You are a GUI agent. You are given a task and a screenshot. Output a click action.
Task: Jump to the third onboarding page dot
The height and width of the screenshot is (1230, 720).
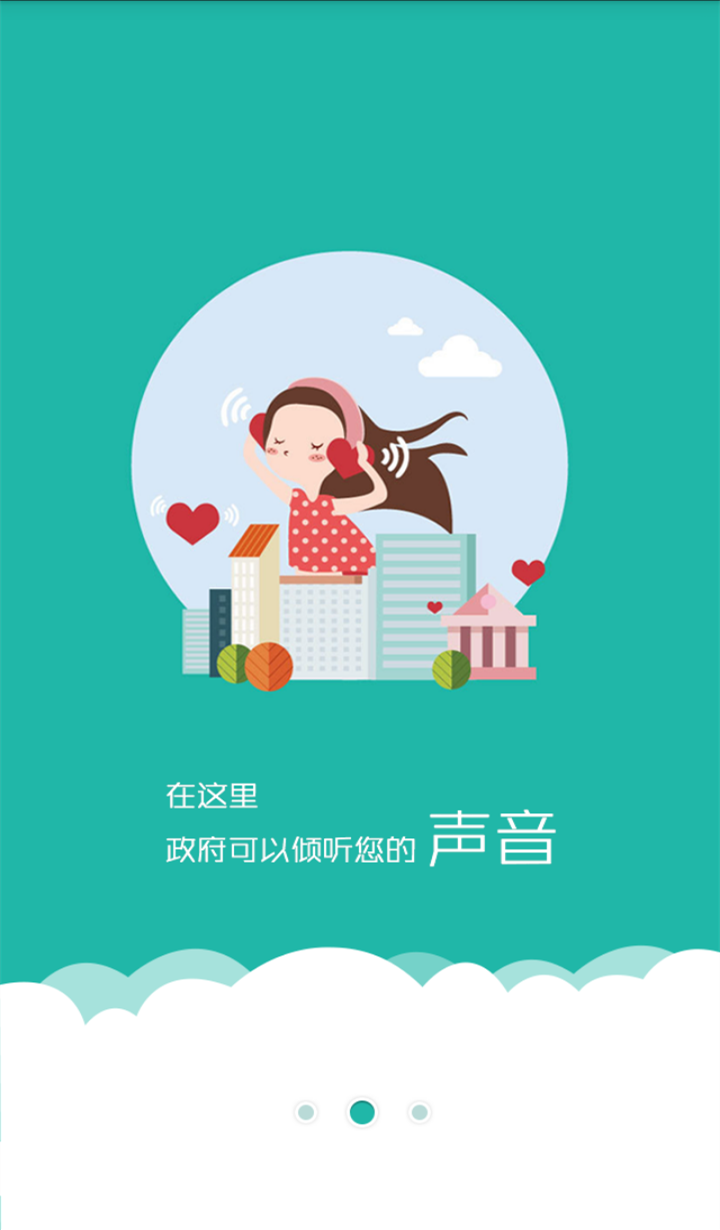[419, 1112]
